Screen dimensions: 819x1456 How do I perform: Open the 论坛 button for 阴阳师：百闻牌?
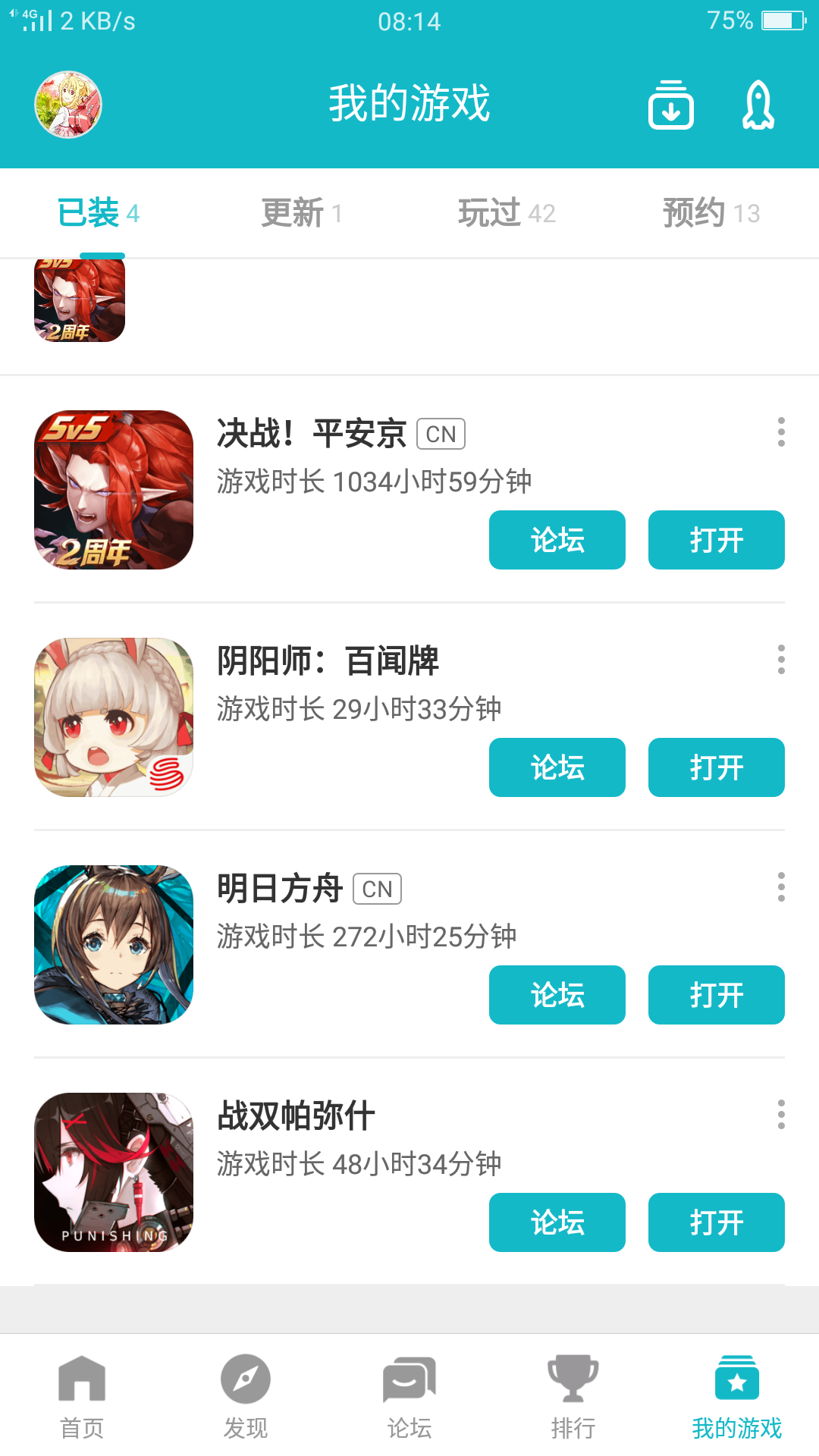click(557, 767)
